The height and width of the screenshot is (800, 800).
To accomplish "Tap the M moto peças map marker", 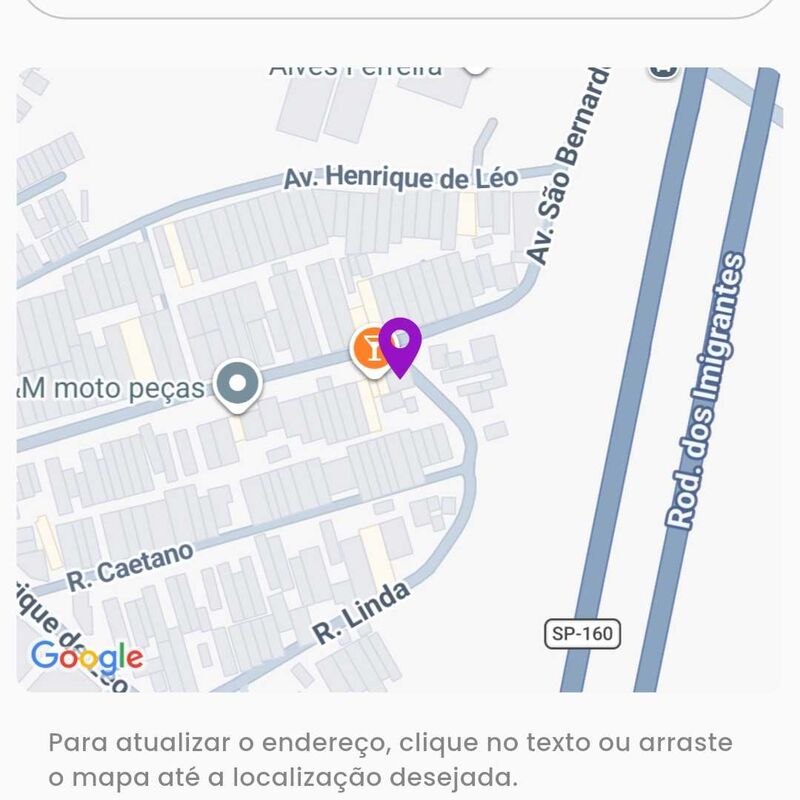I will click(238, 385).
